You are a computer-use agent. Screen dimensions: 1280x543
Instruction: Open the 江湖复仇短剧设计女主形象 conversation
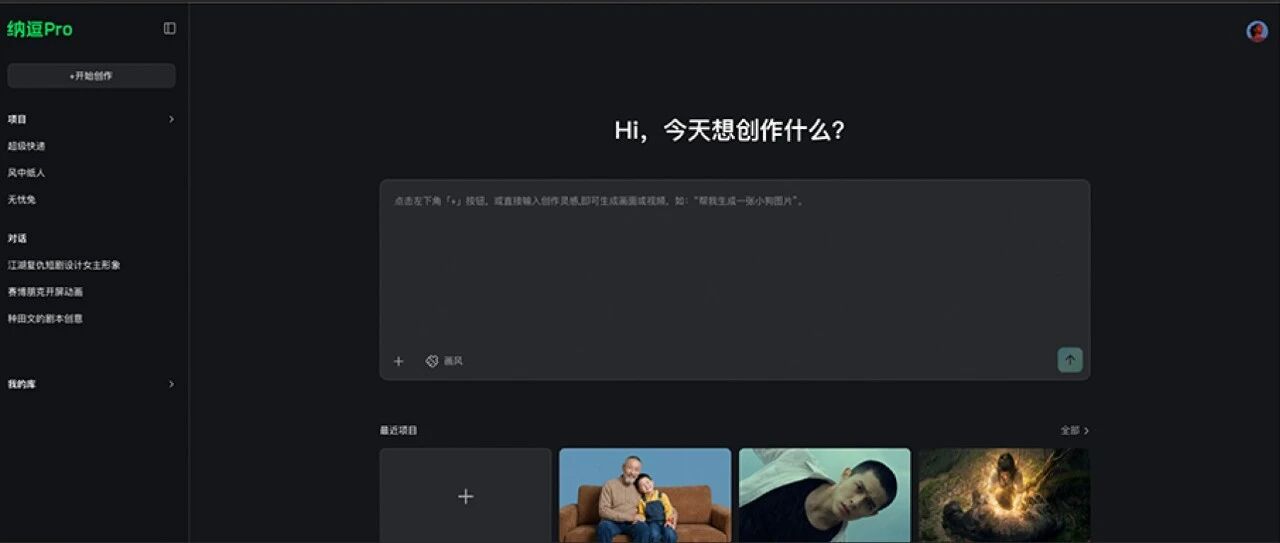coord(64,265)
